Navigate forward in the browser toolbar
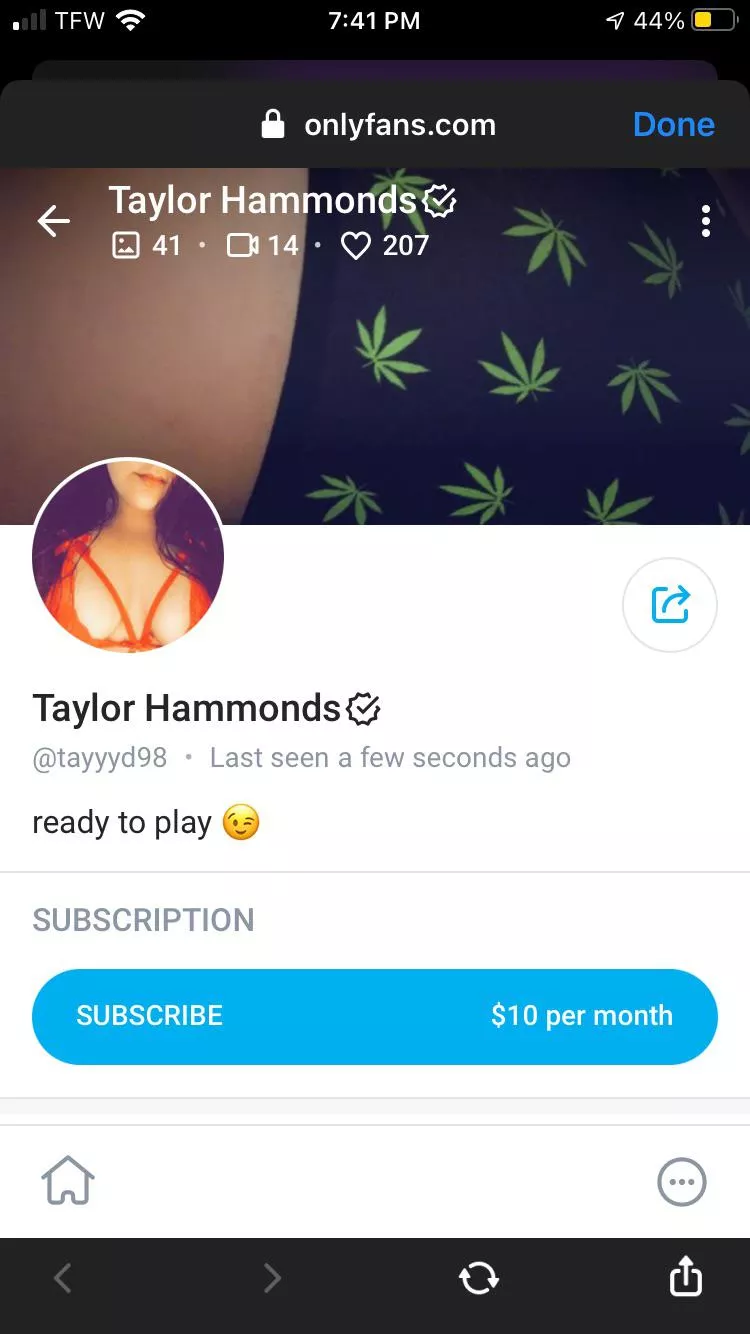The height and width of the screenshot is (1334, 750). click(271, 1277)
